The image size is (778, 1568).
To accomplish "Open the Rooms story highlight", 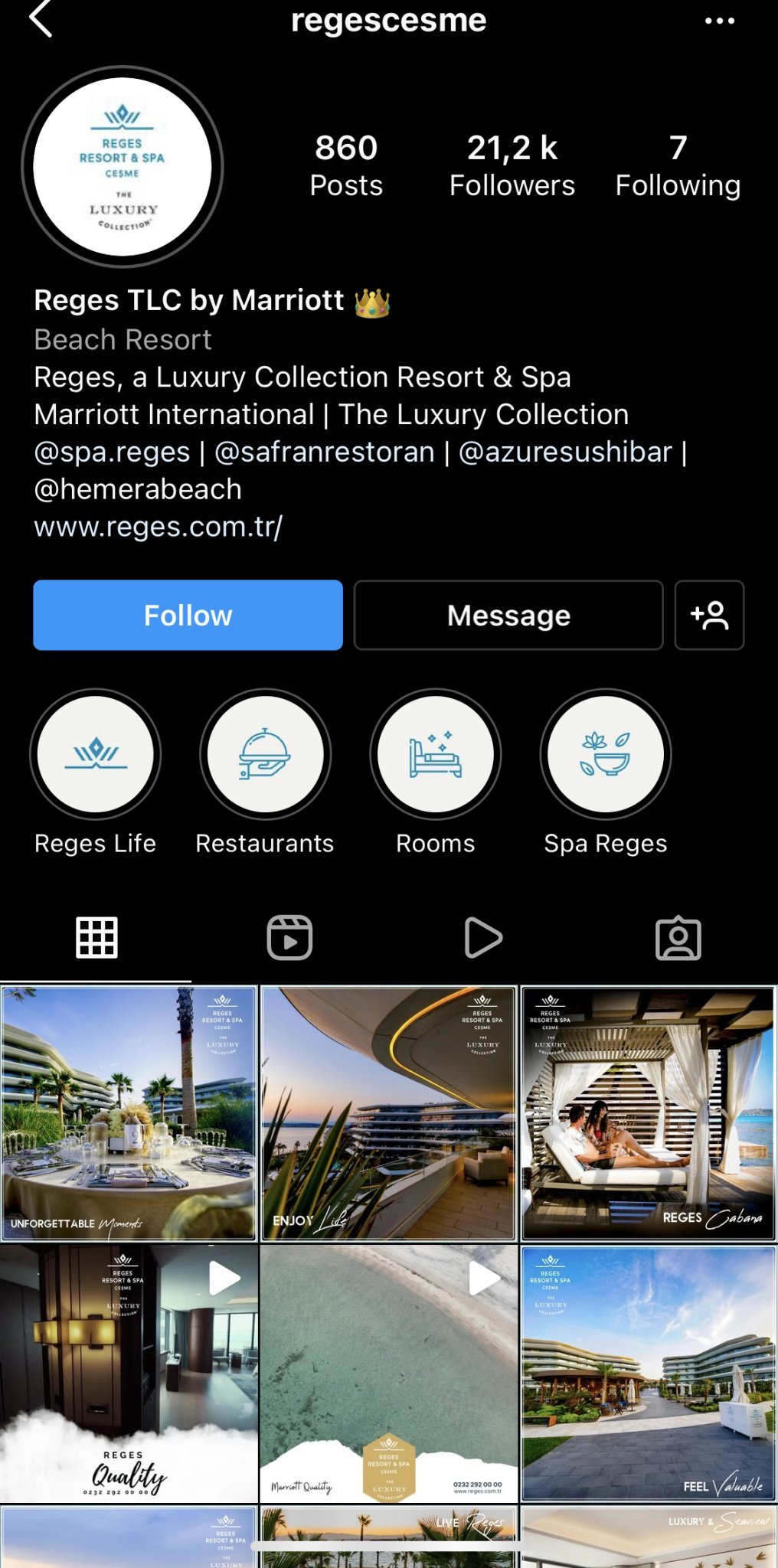I will tap(435, 754).
